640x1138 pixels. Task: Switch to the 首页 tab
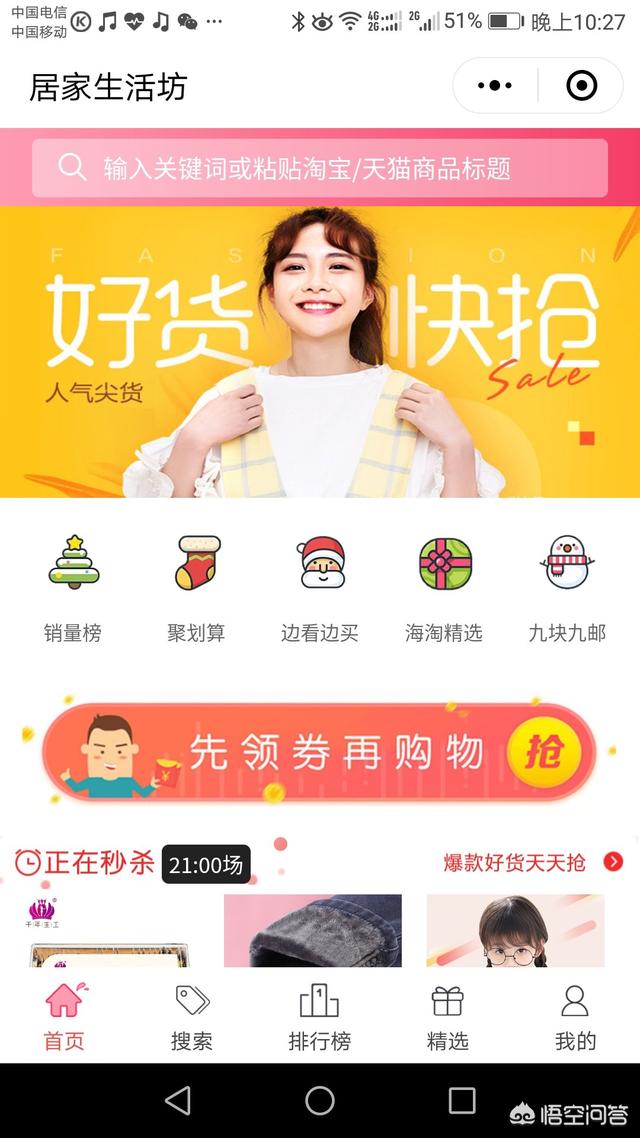pyautogui.click(x=64, y=1016)
